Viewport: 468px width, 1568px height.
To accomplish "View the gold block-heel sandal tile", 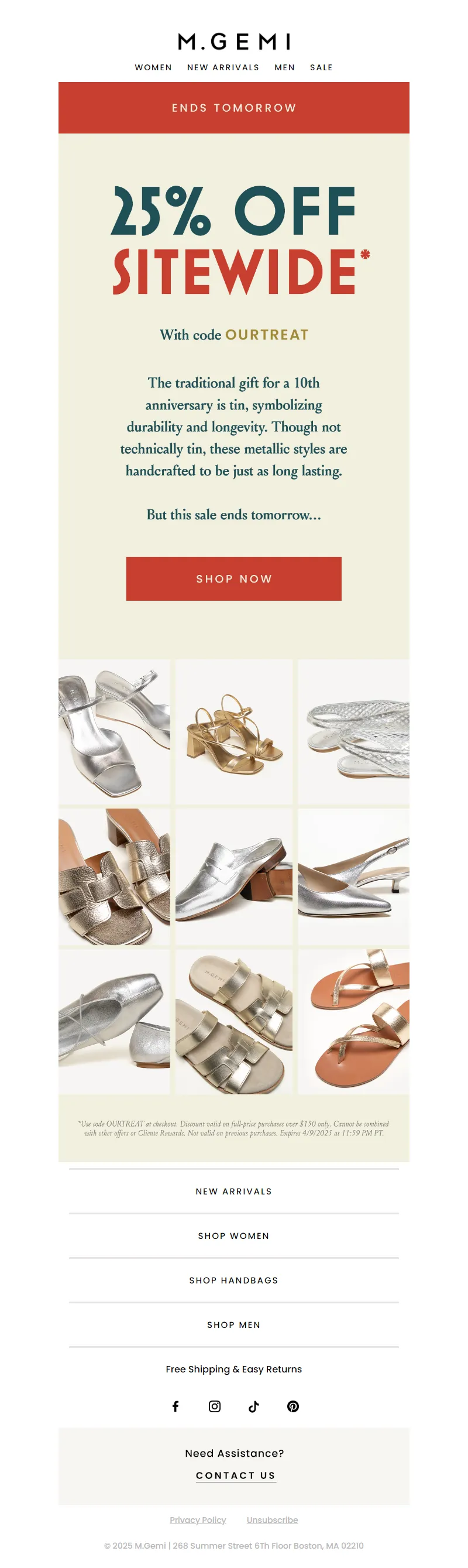I will pos(233,732).
